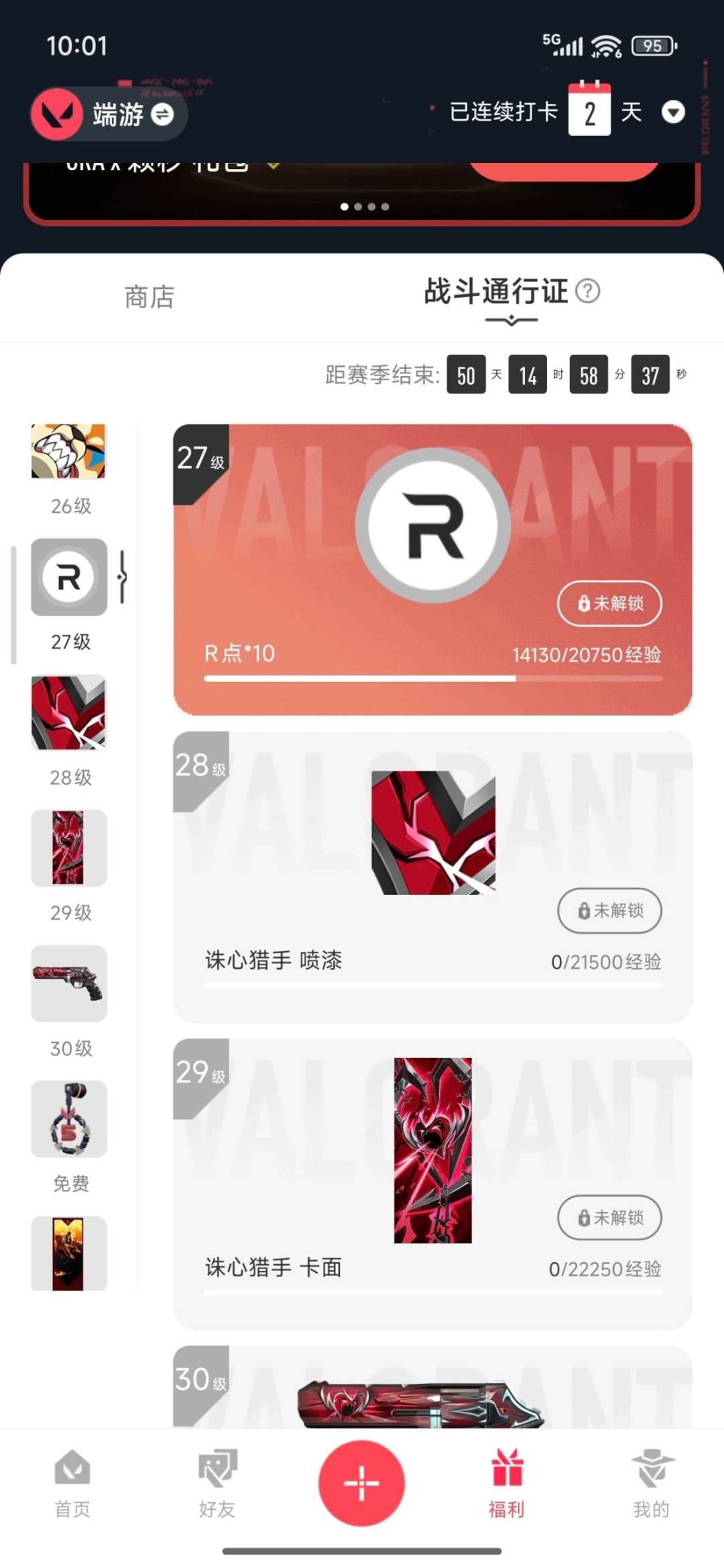Go to the 首页 tab

point(72,1483)
